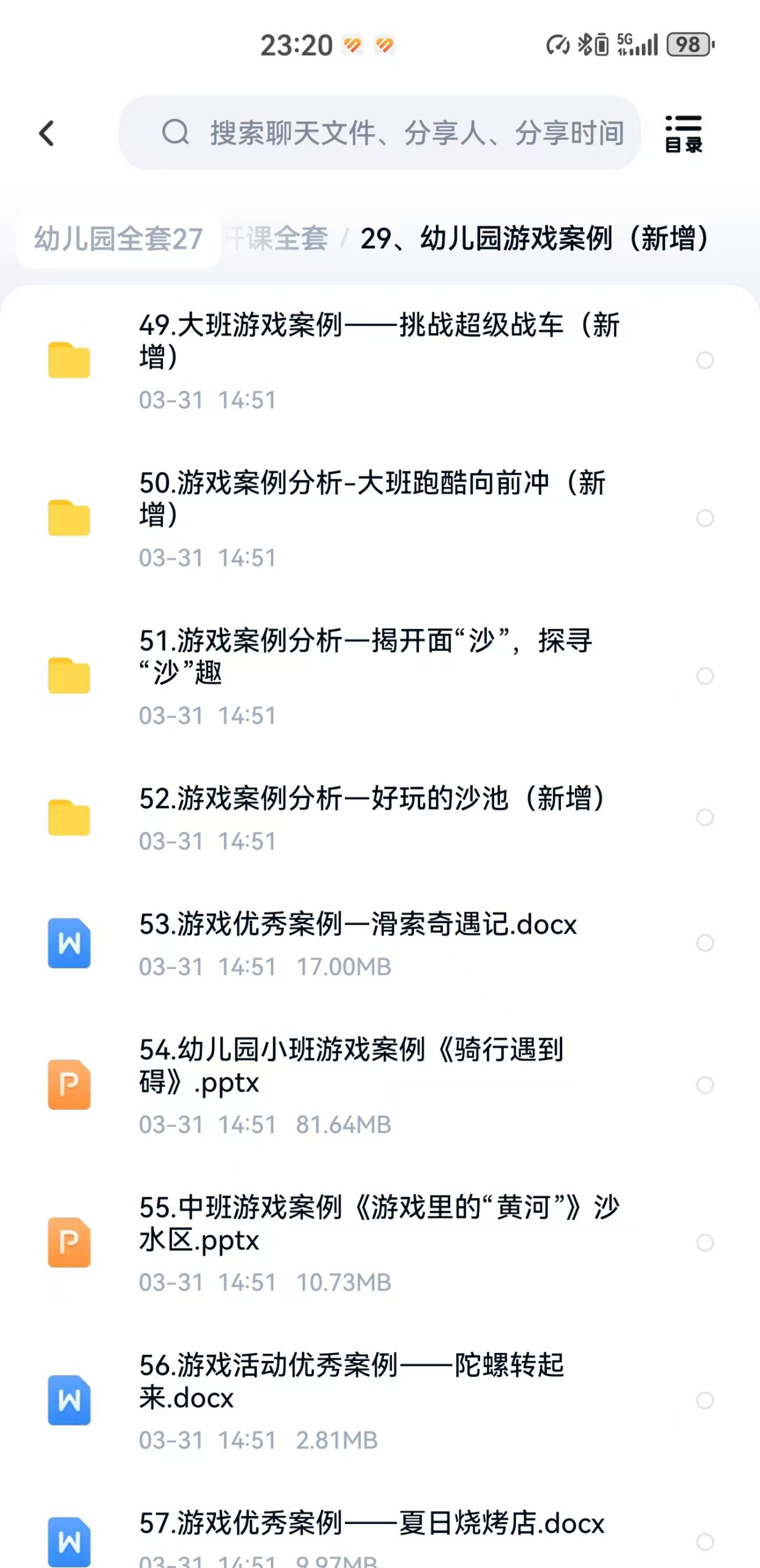
Task: Tick the selection circle for 55.游戏里的"黄河"
Action: click(705, 1243)
